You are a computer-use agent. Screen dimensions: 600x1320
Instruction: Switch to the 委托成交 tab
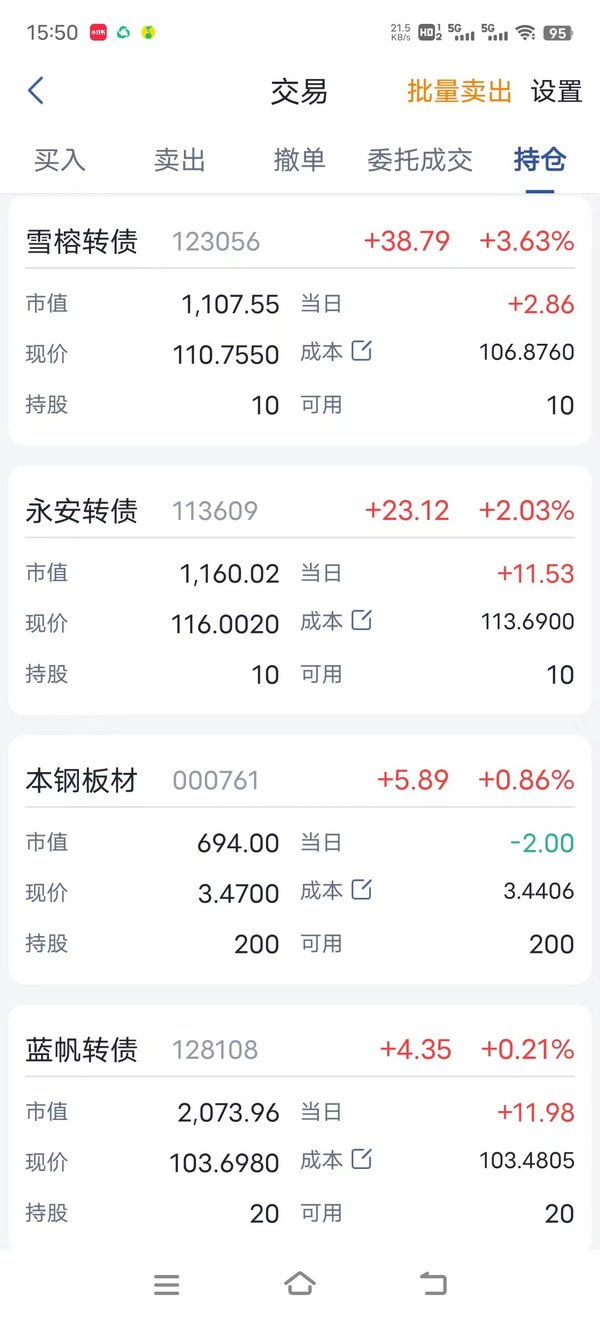[x=420, y=160]
